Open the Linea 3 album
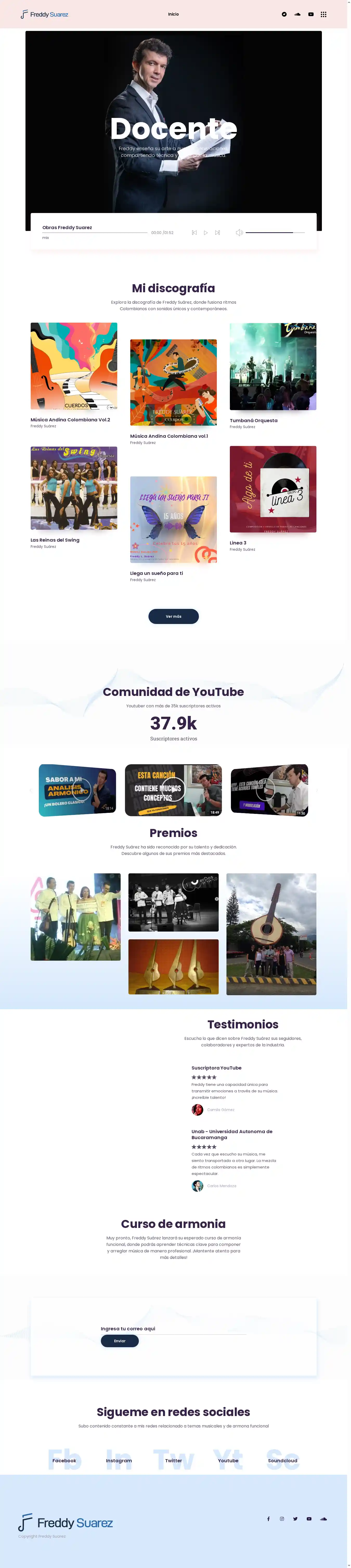The height and width of the screenshot is (1568, 351). point(272,489)
